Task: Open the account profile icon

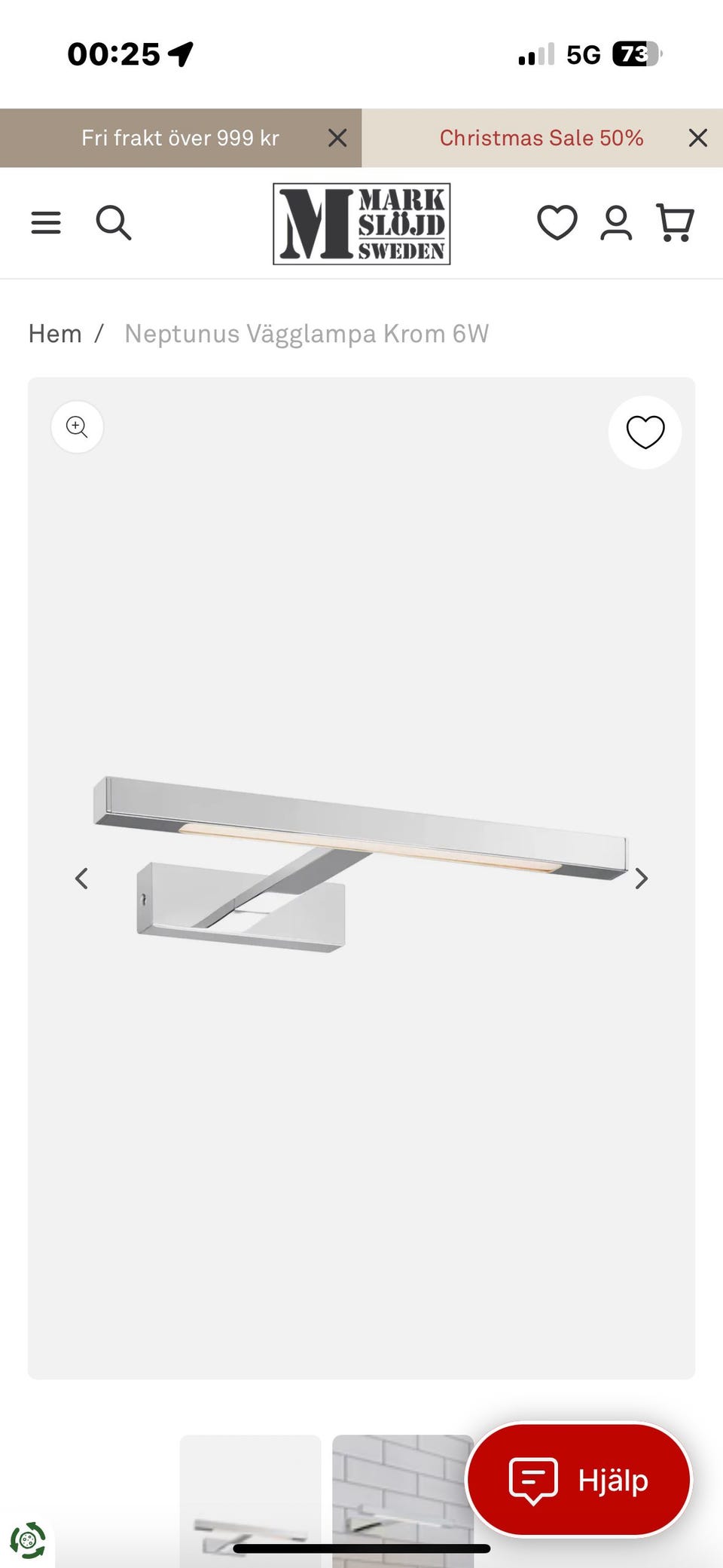Action: tap(616, 223)
